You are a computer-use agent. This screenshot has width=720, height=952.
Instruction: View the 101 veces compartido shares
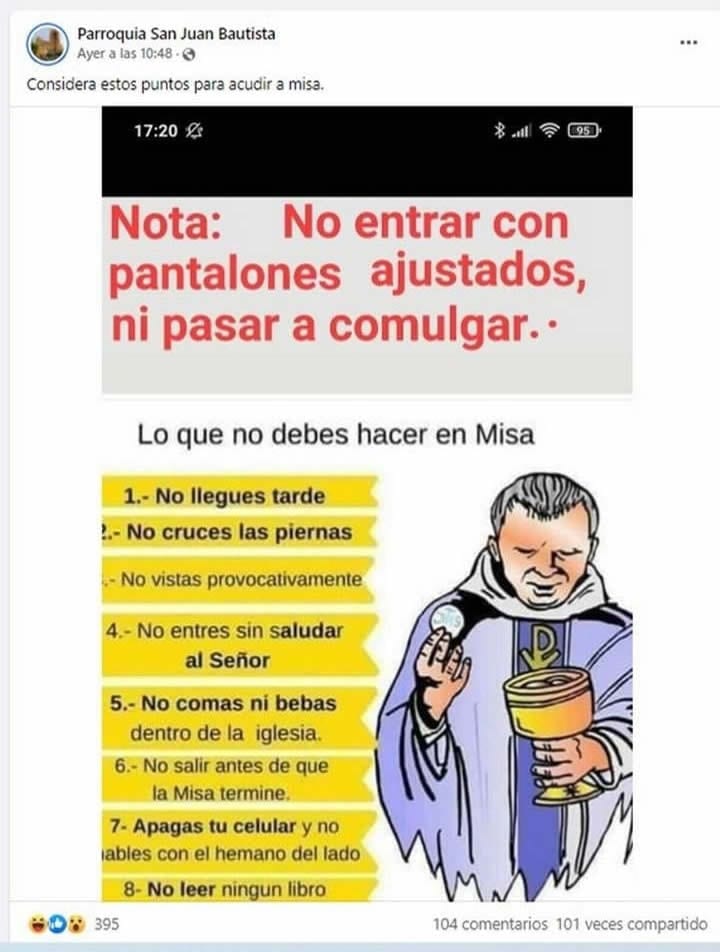(633, 924)
